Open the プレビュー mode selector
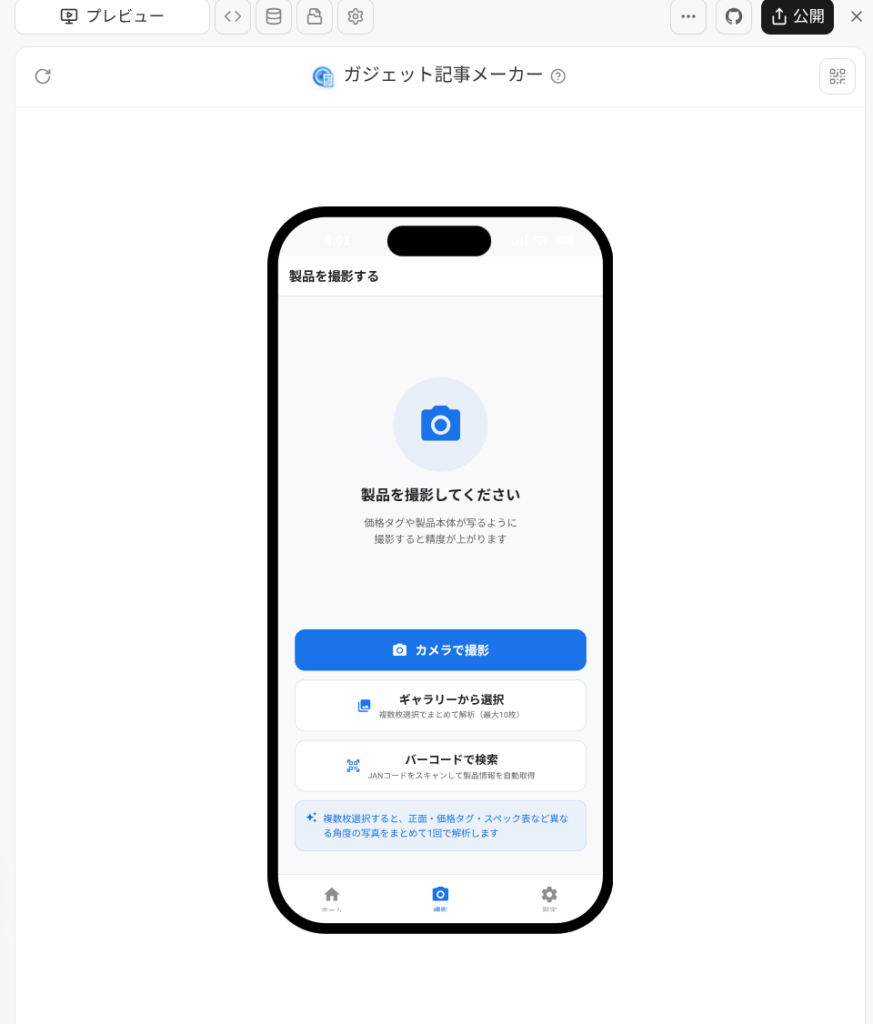The width and height of the screenshot is (873, 1024). click(x=112, y=16)
